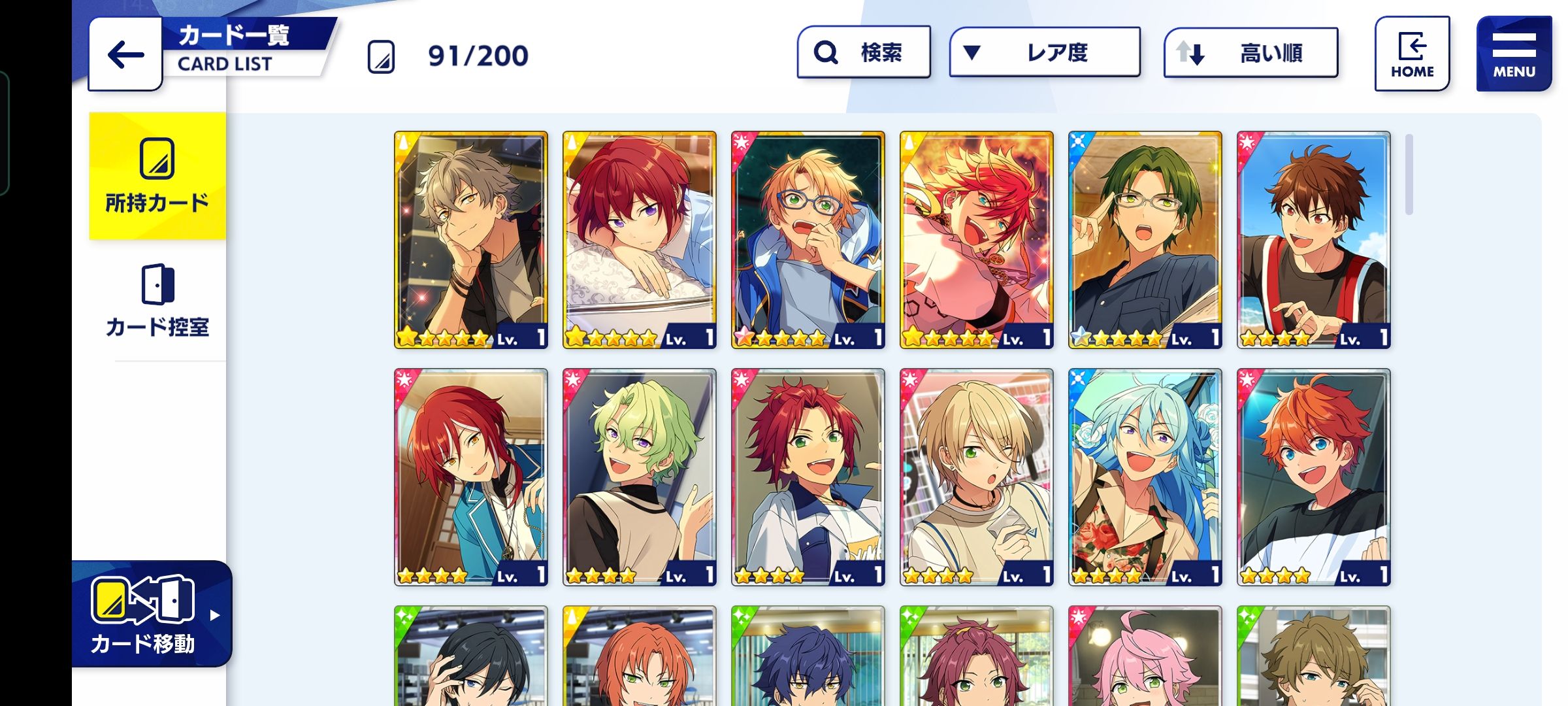The image size is (1568, 706).
Task: Switch to the カード控室 tab
Action: click(157, 302)
